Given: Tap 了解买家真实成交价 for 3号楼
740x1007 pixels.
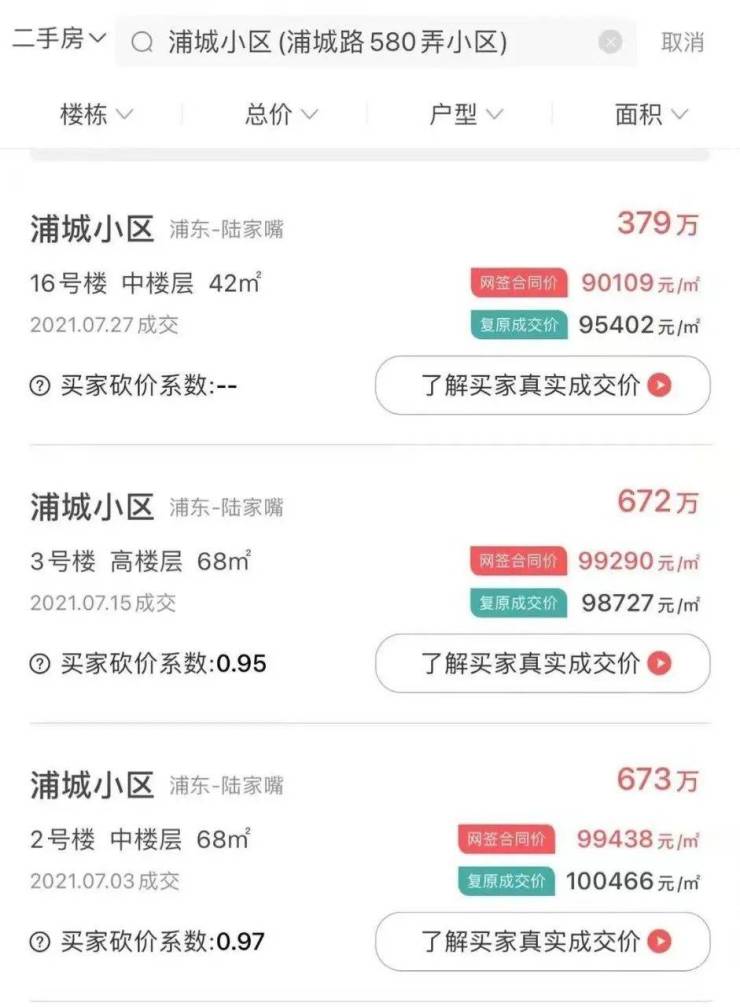Looking at the screenshot, I should pos(542,663).
